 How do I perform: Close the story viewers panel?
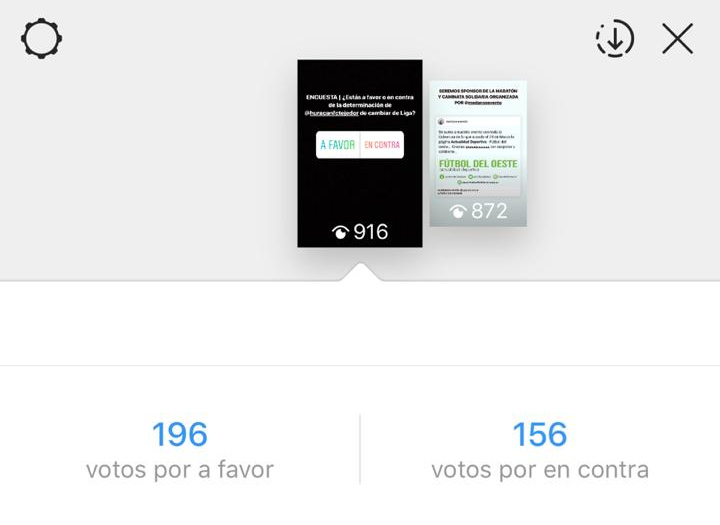677,39
